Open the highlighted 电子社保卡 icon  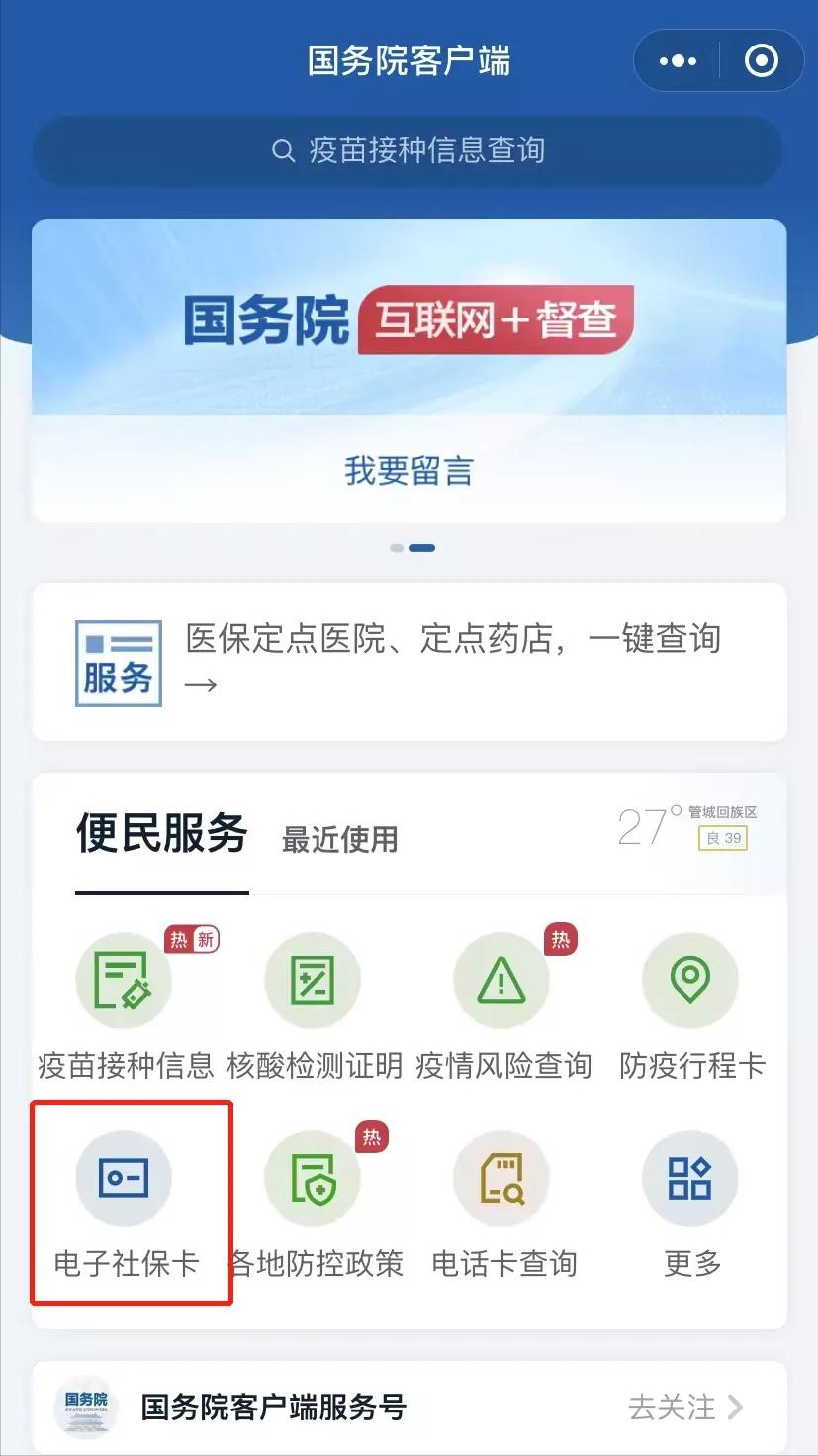pyautogui.click(x=123, y=1177)
